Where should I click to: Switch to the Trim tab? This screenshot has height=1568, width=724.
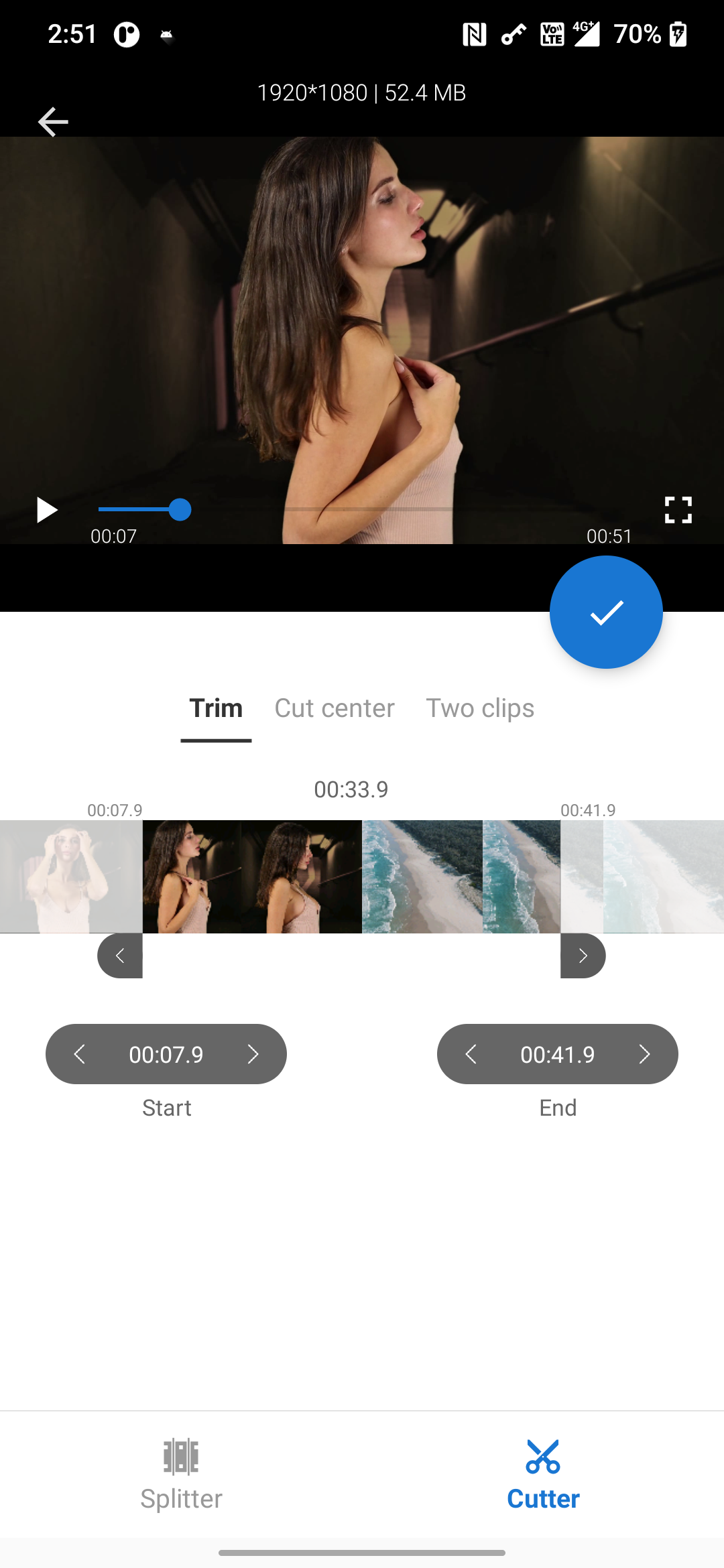(216, 708)
